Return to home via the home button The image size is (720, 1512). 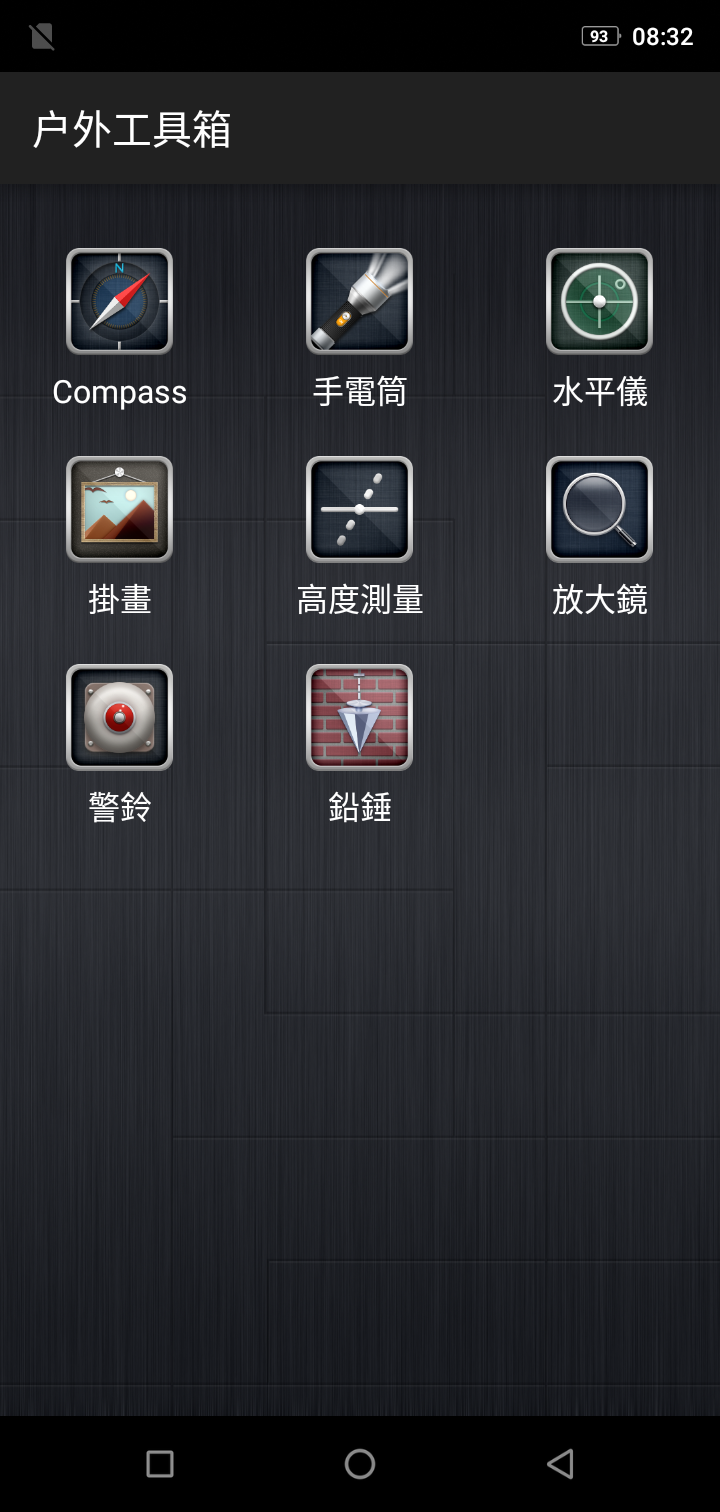[x=360, y=1464]
